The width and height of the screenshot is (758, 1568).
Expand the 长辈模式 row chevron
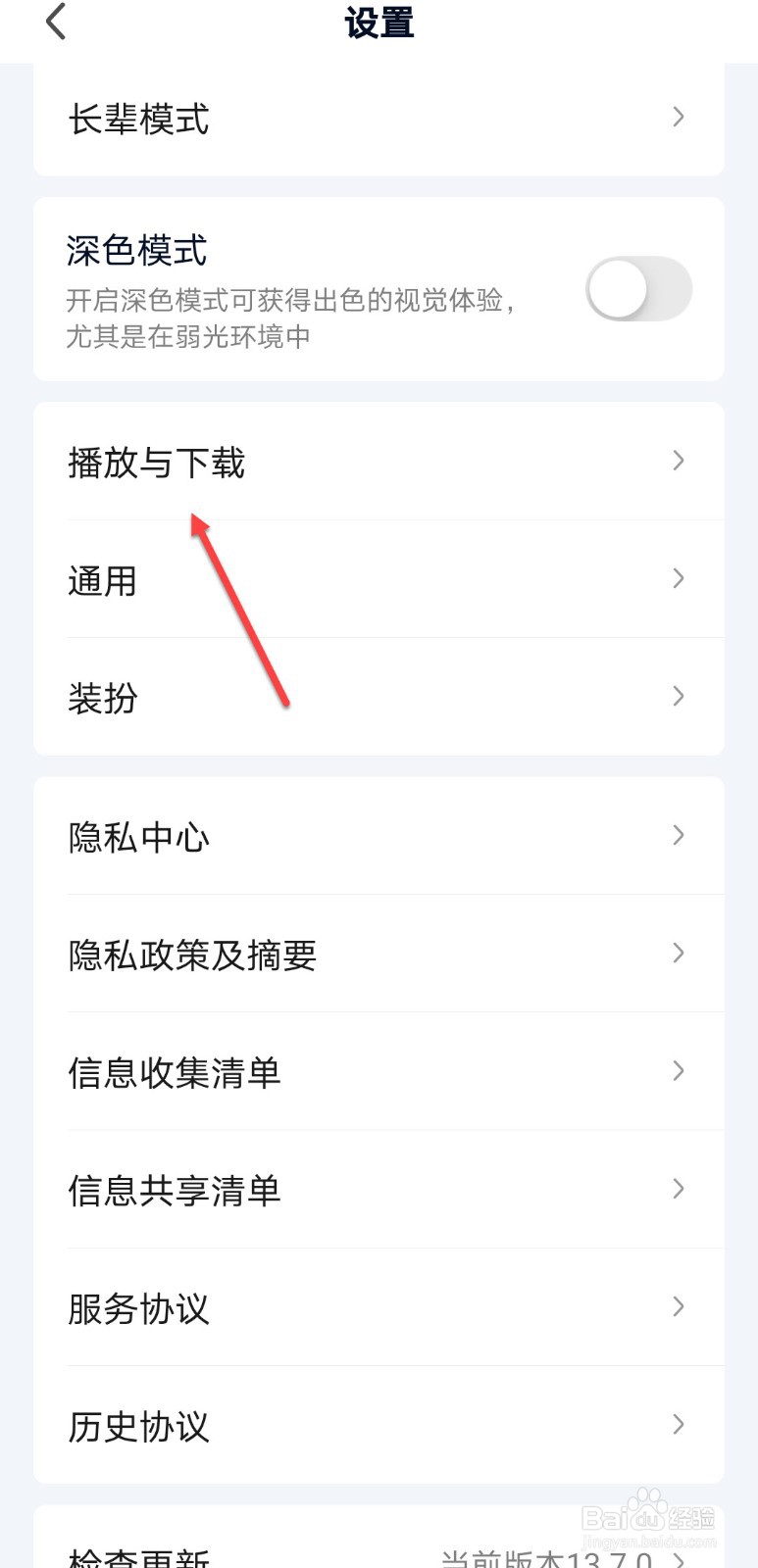point(678,117)
